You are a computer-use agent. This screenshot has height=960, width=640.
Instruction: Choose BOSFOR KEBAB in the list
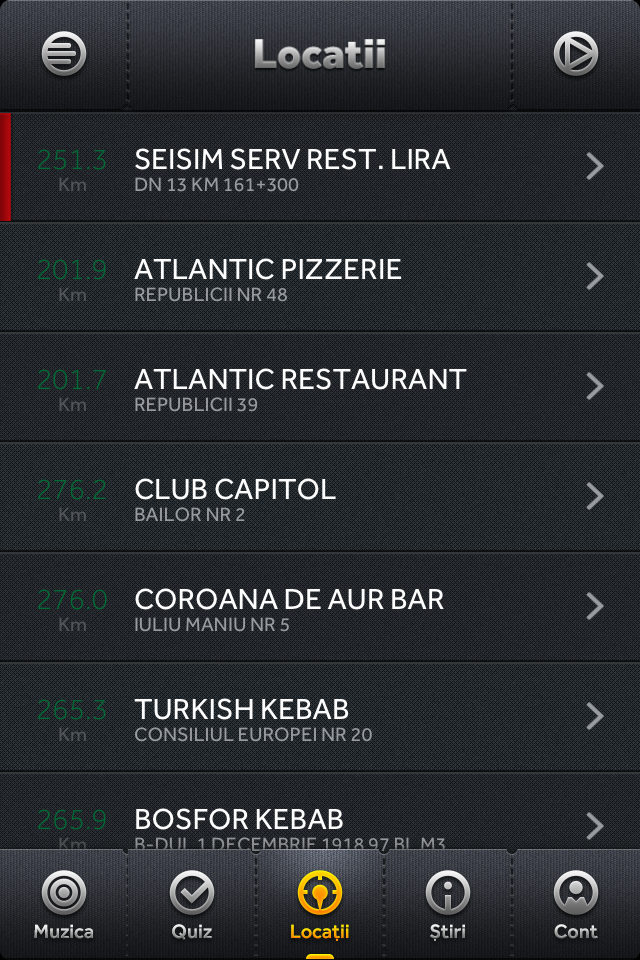tap(320, 820)
